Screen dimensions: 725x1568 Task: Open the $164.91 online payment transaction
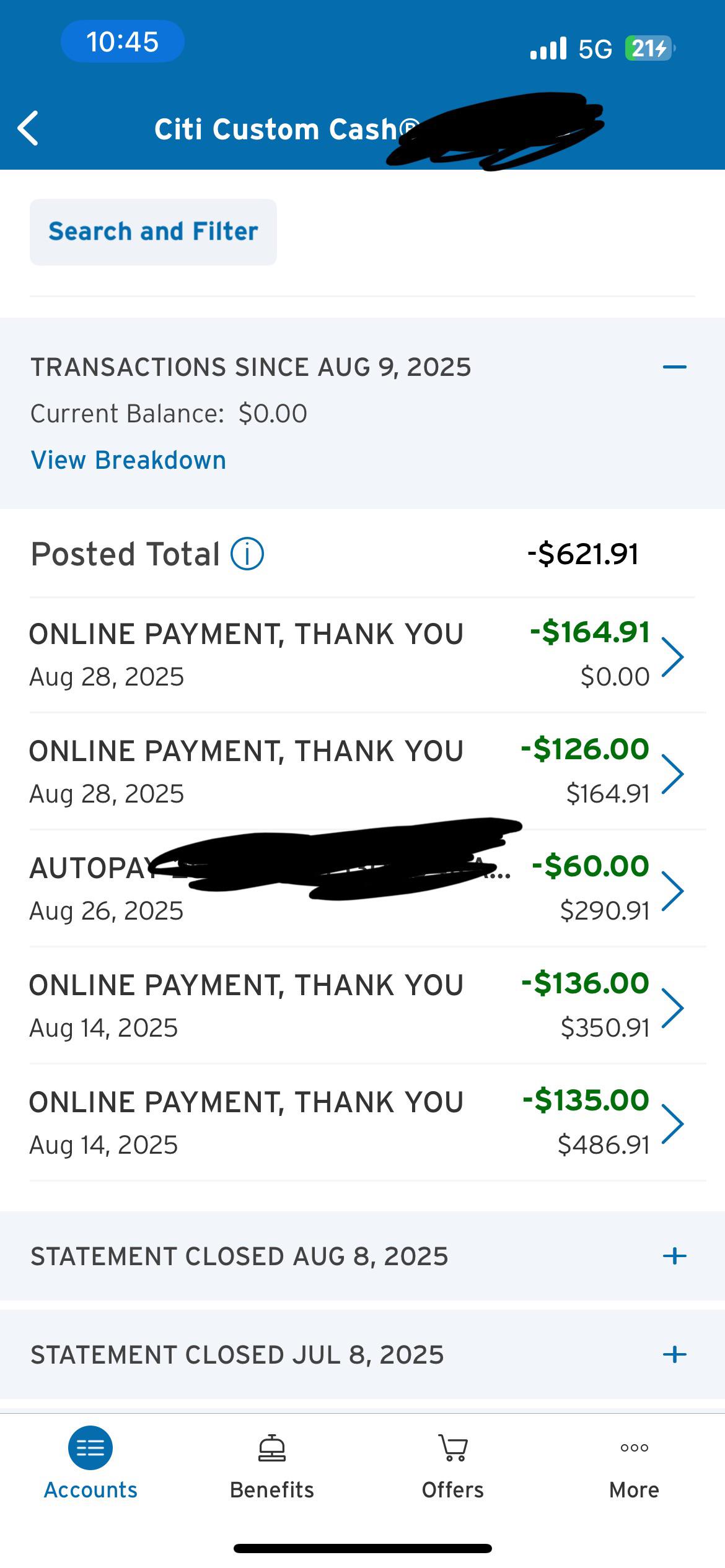(362, 655)
